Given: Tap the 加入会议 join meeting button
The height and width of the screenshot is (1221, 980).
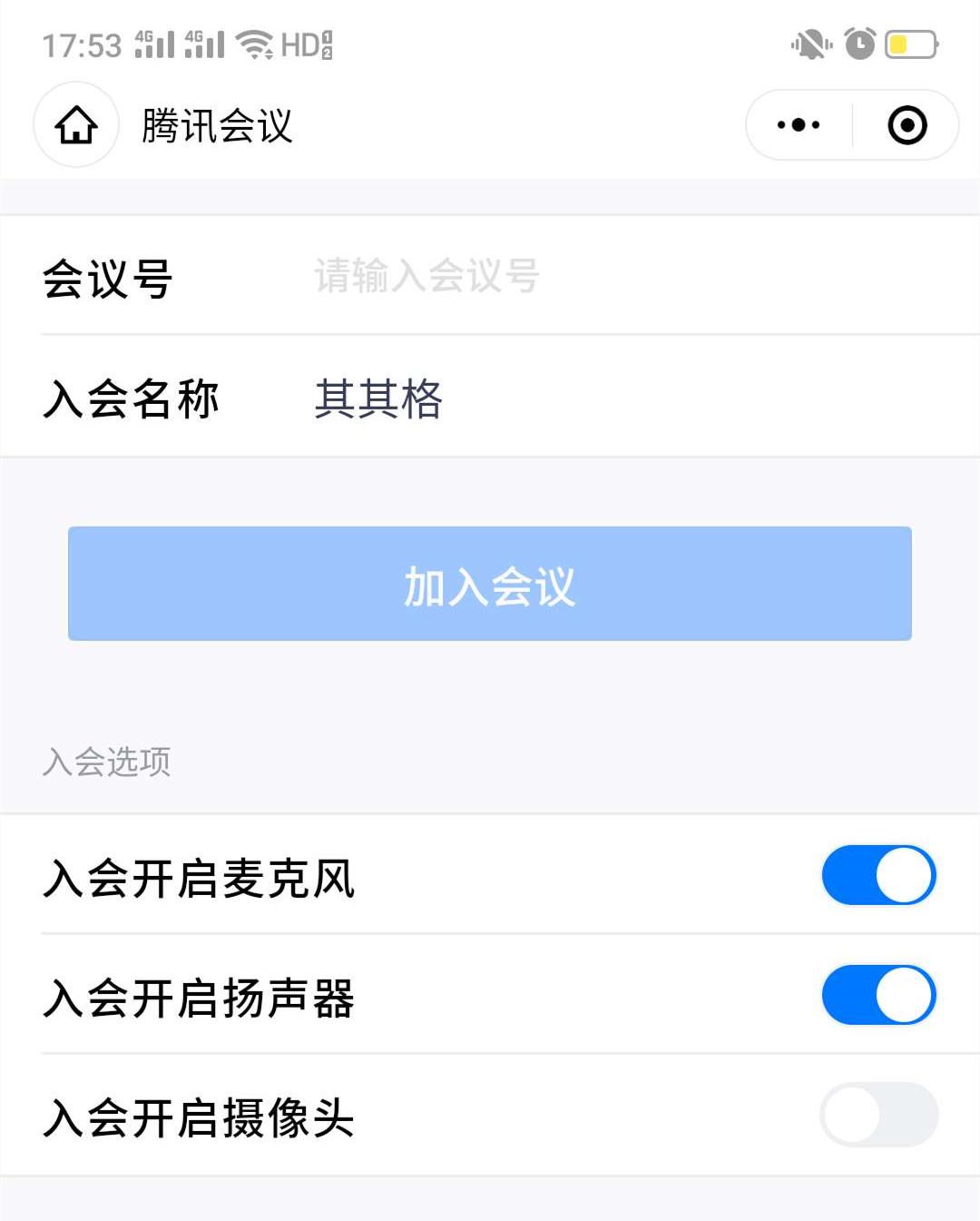Looking at the screenshot, I should [x=490, y=584].
